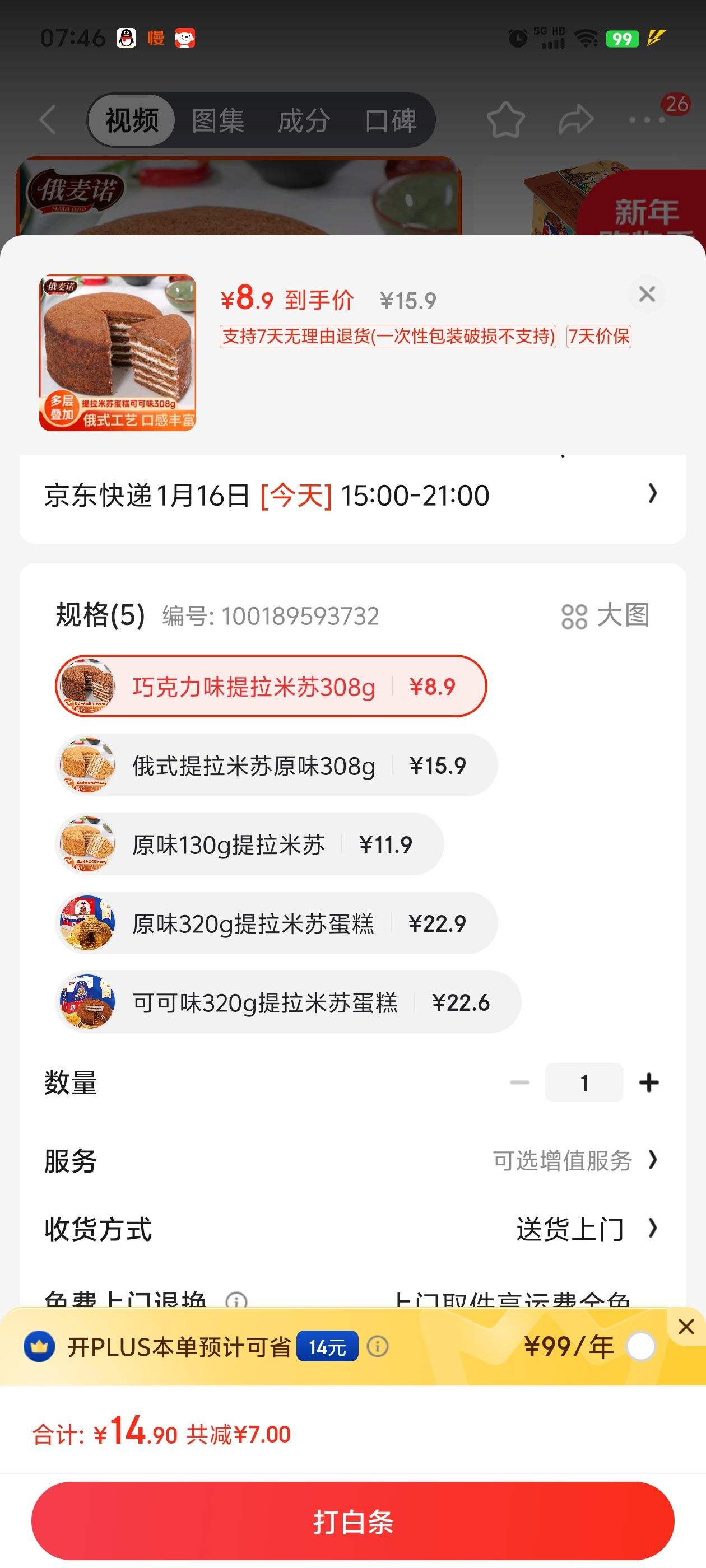The image size is (706, 1568).
Task: Select 俄式提拉米苏原味308g option
Action: point(276,766)
